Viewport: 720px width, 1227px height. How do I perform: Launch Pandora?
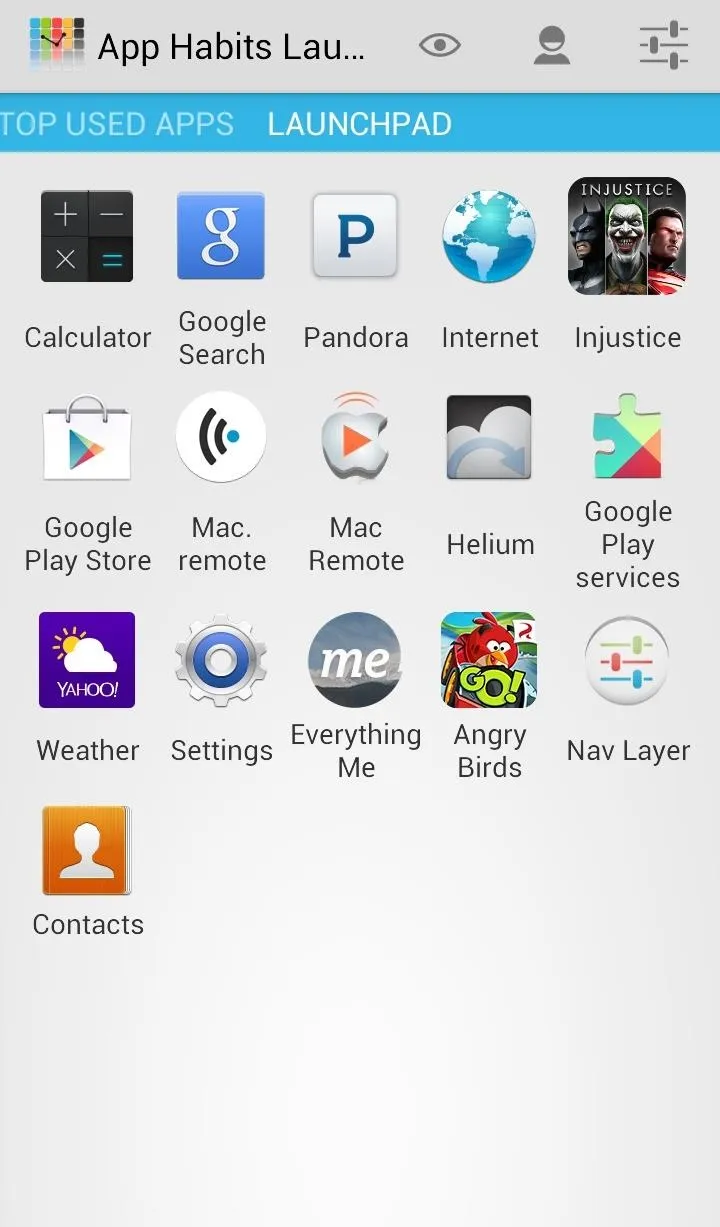click(x=356, y=267)
